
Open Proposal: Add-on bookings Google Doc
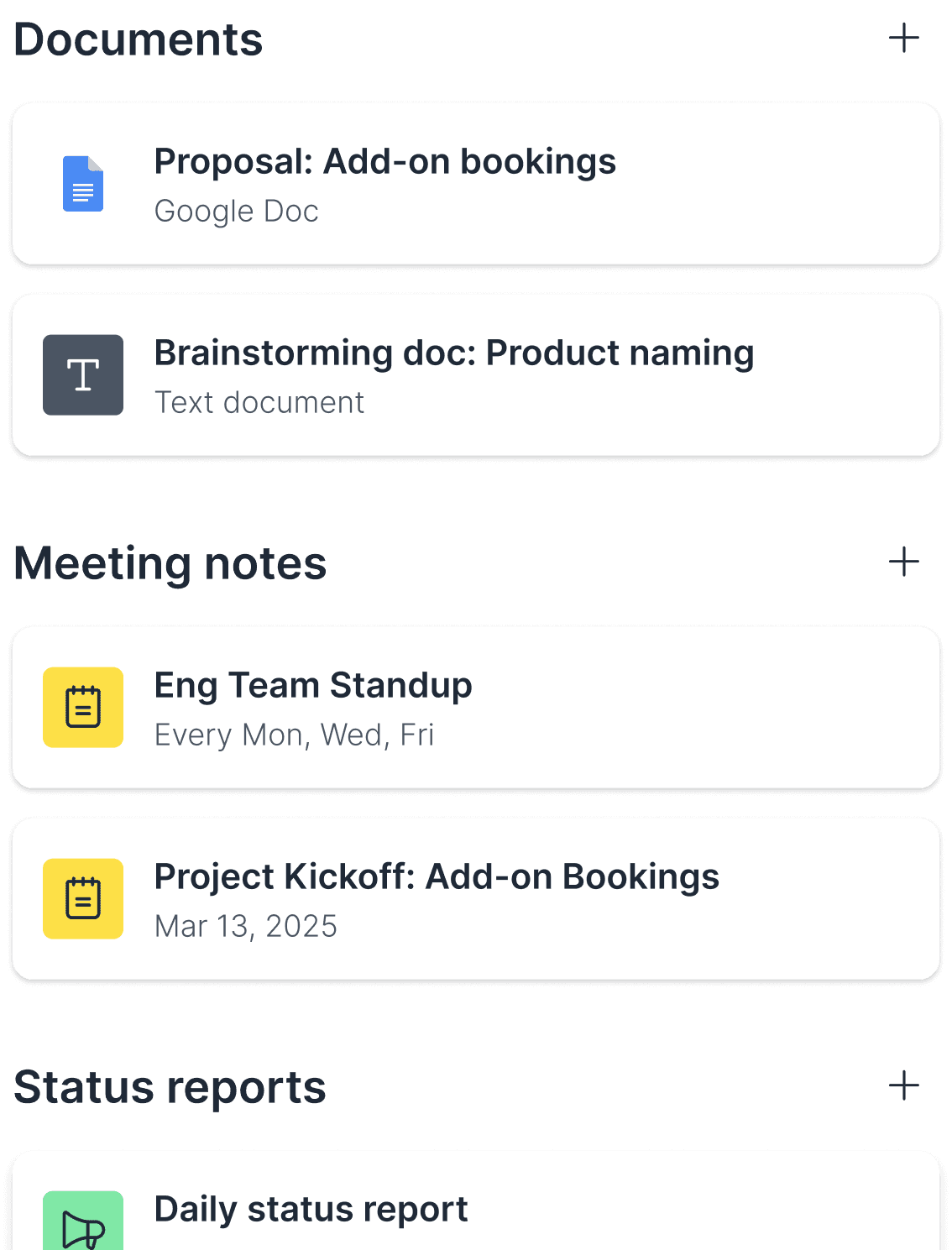[475, 184]
